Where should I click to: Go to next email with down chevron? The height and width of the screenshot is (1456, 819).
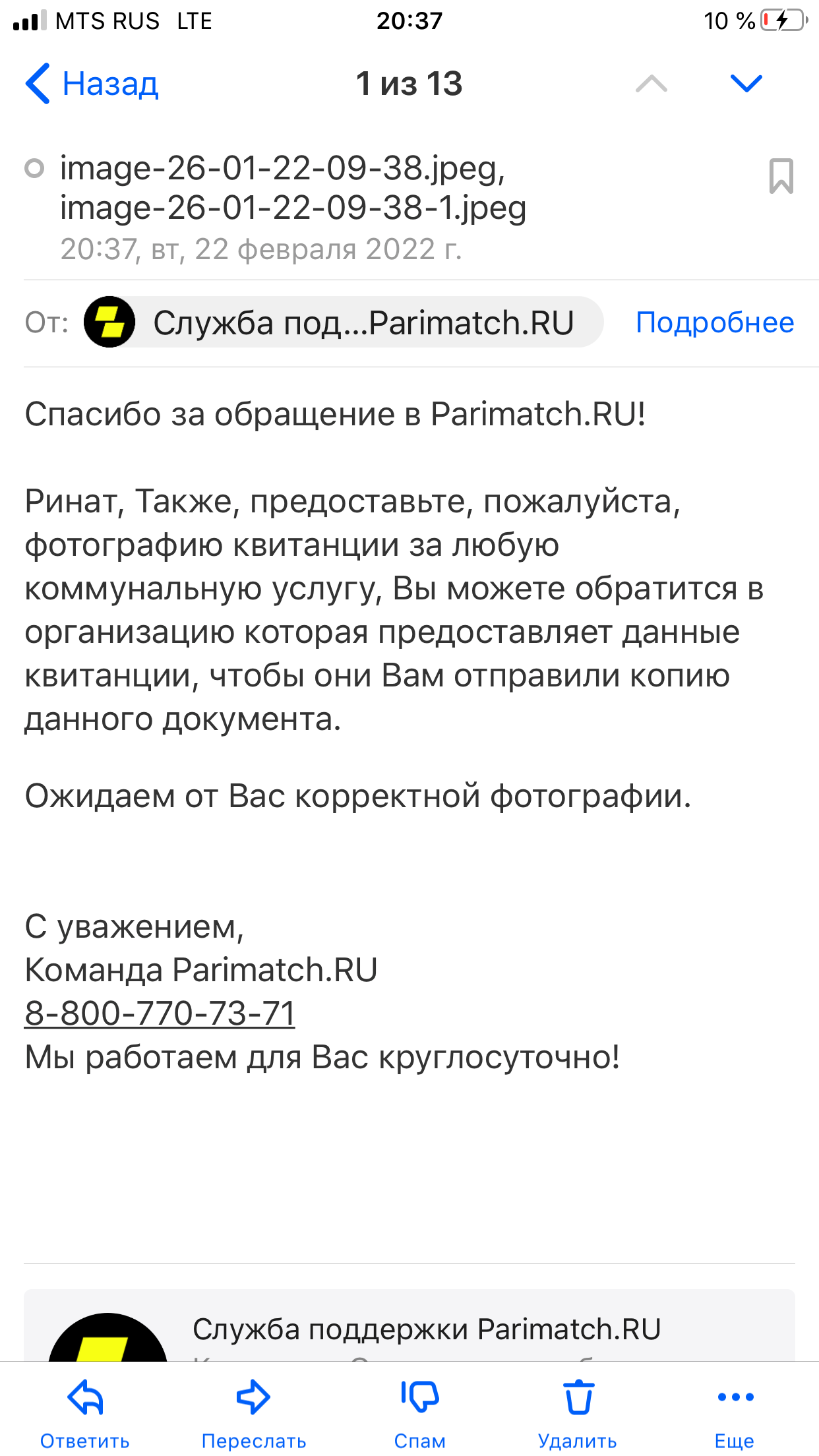[746, 84]
